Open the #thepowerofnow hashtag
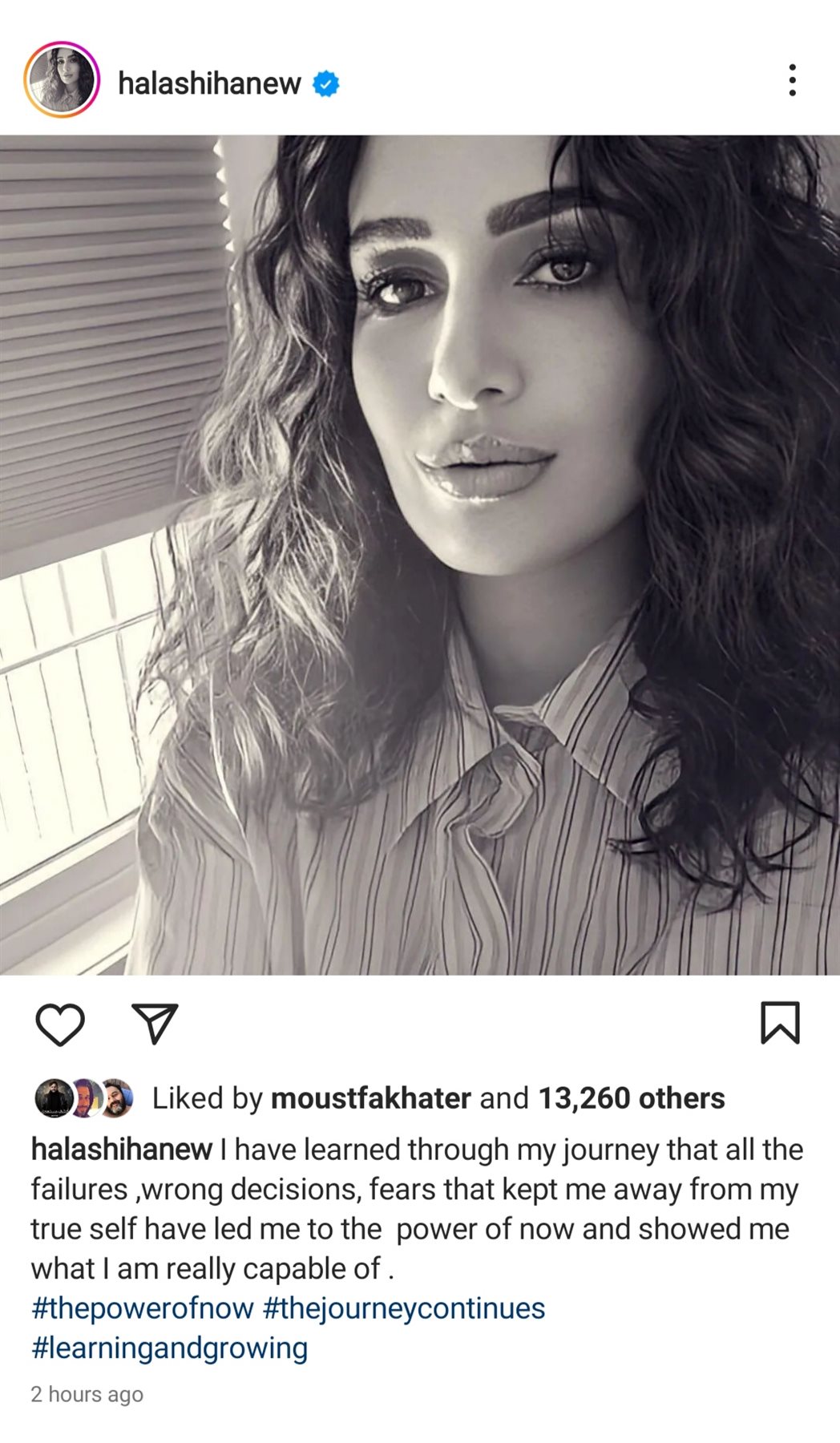 pos(142,1308)
